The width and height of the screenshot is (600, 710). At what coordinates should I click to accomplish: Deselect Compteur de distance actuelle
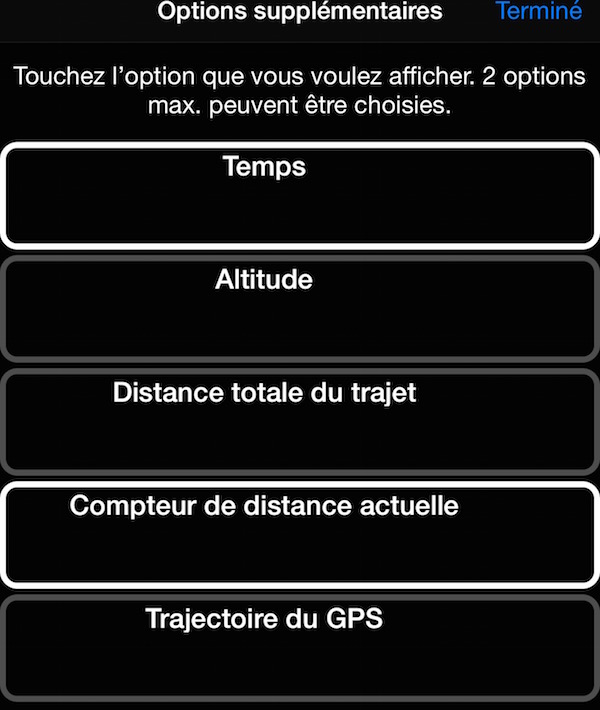click(300, 535)
